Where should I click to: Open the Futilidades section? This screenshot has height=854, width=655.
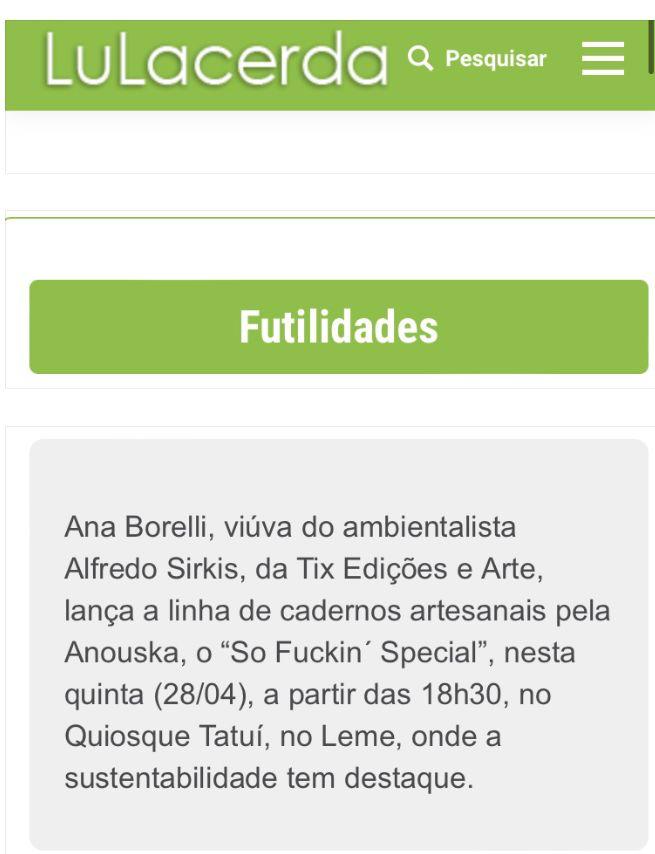point(338,327)
